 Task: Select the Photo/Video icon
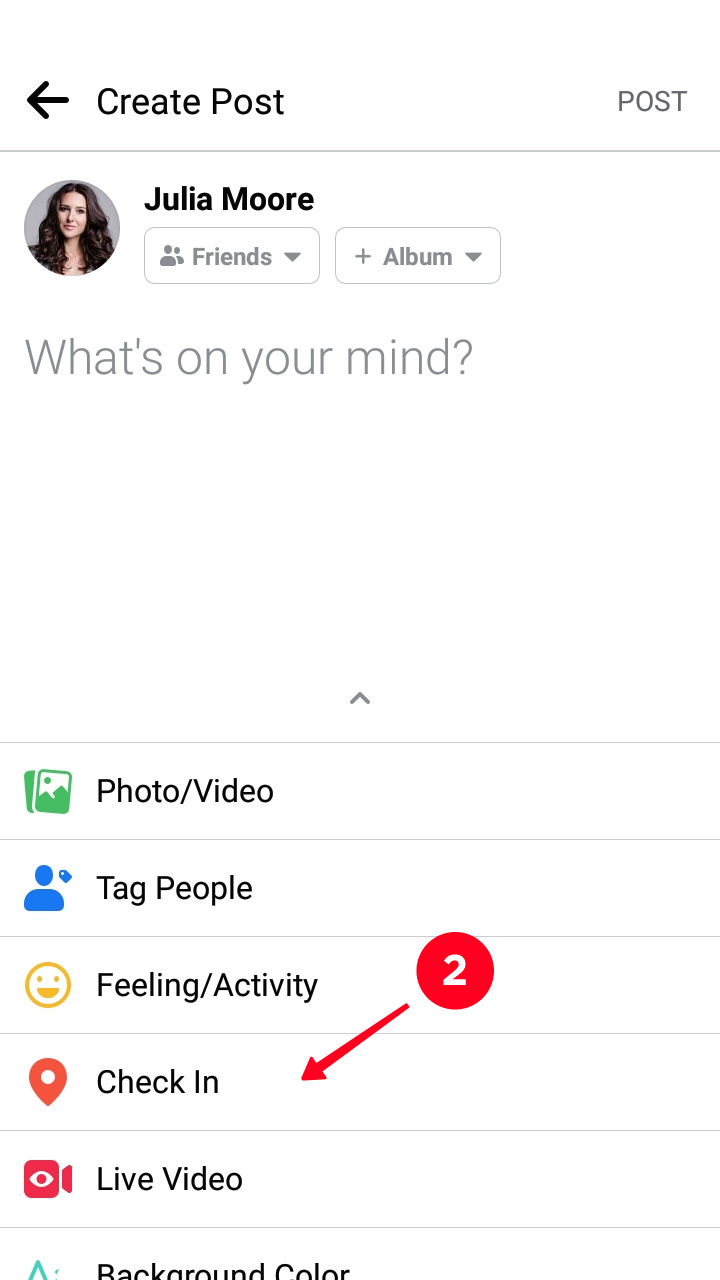click(x=47, y=790)
